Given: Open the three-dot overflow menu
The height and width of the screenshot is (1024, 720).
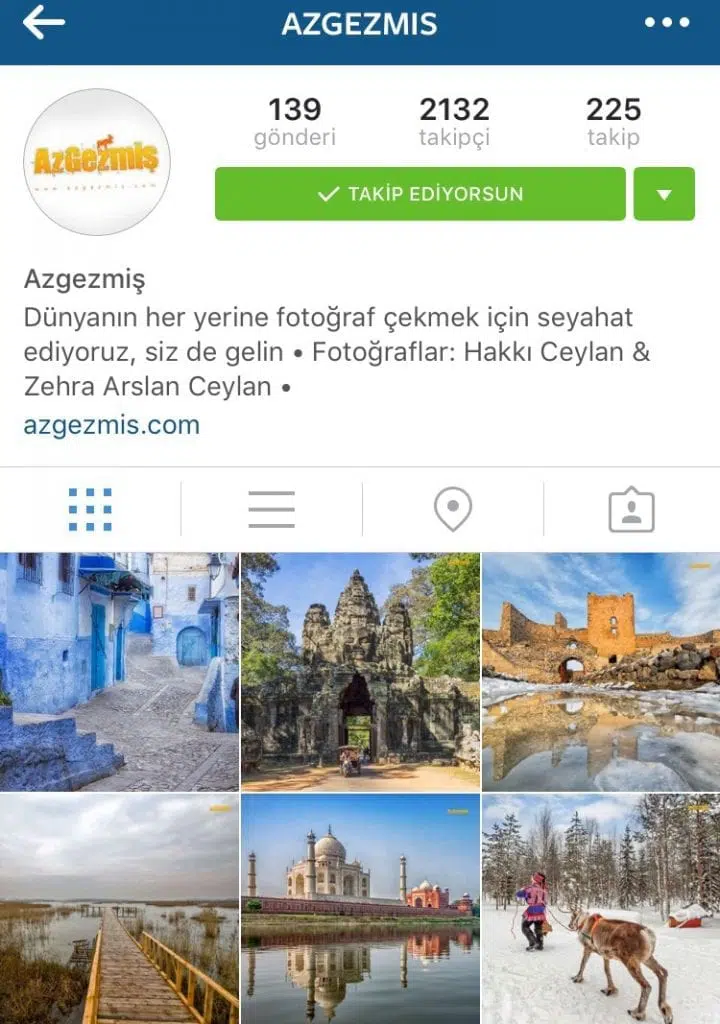Looking at the screenshot, I should coord(667,24).
